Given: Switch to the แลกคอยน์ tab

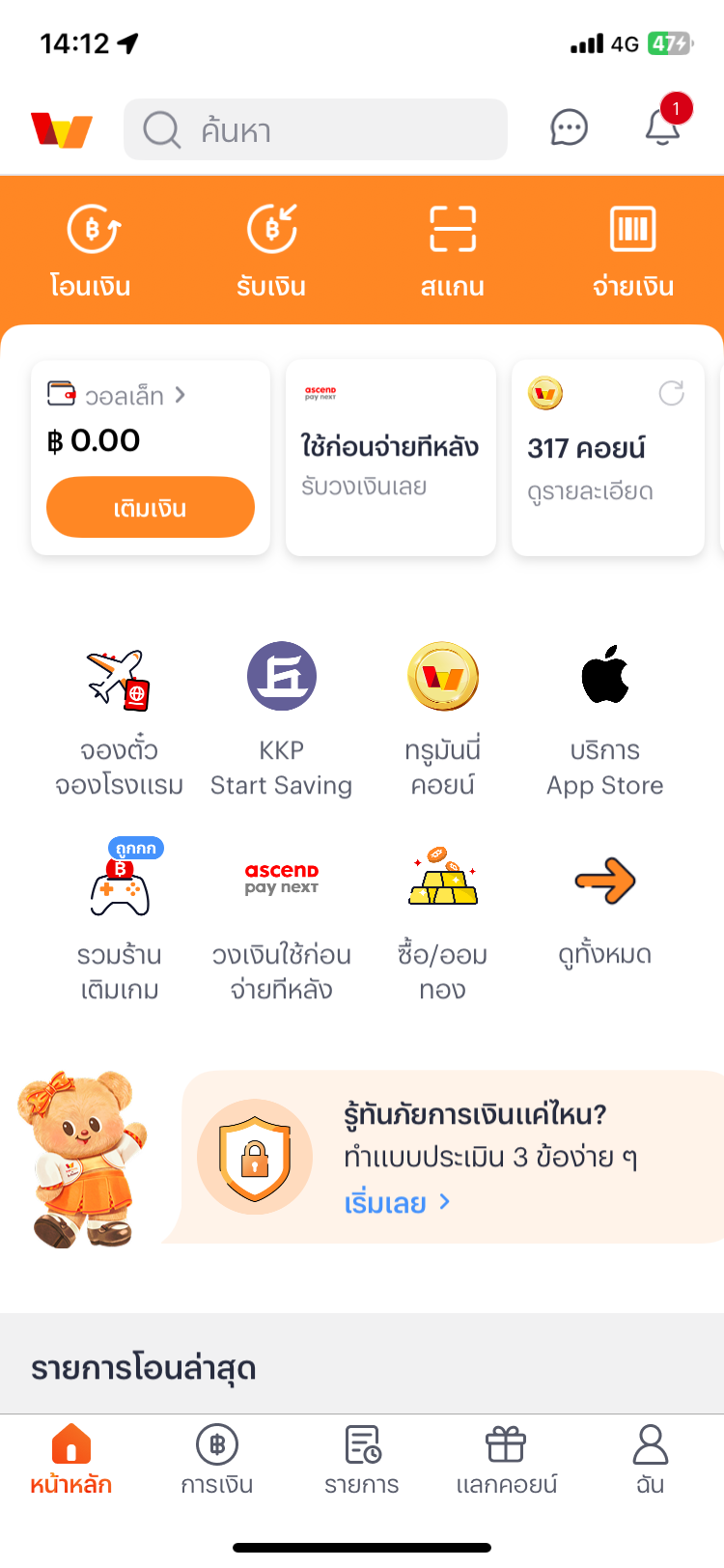Looking at the screenshot, I should 506,1459.
